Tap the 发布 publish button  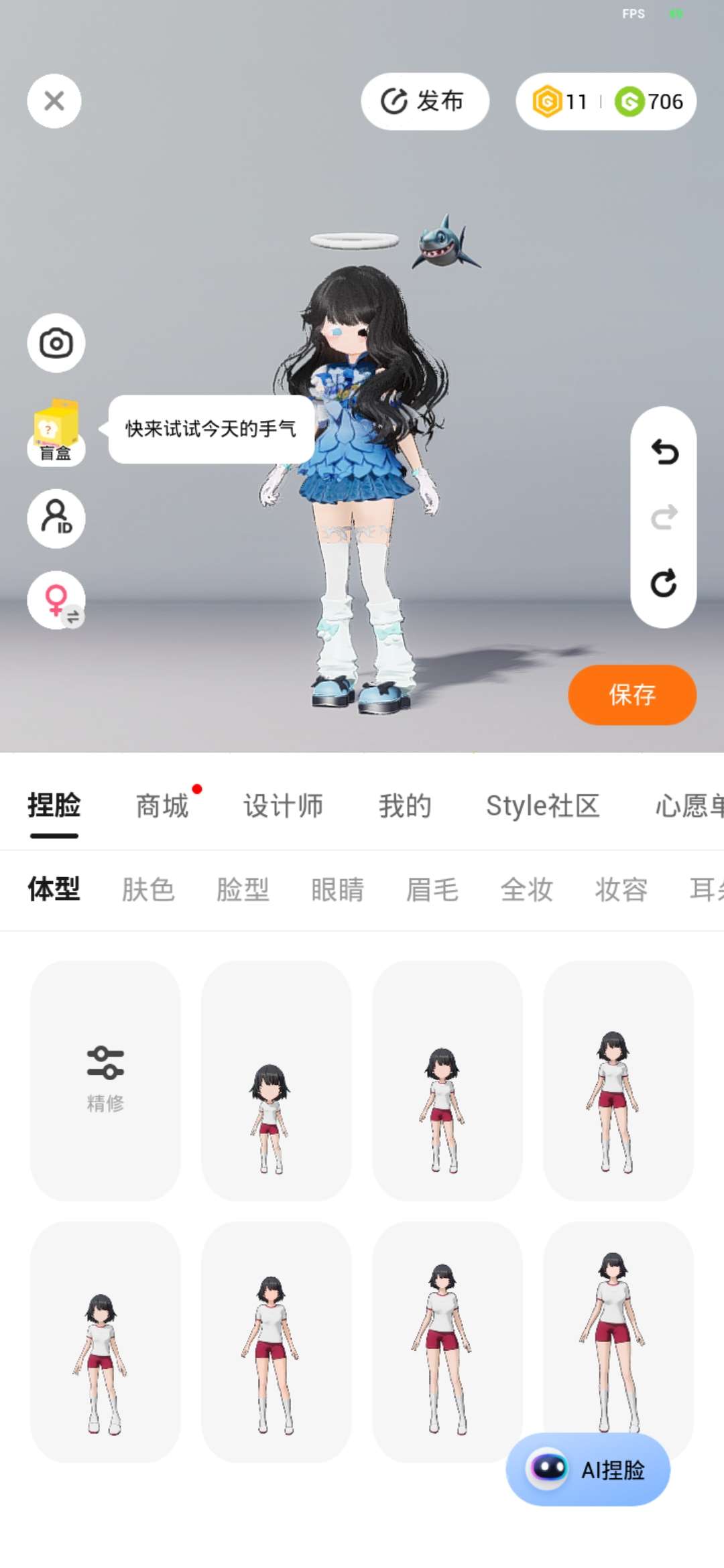pos(424,101)
